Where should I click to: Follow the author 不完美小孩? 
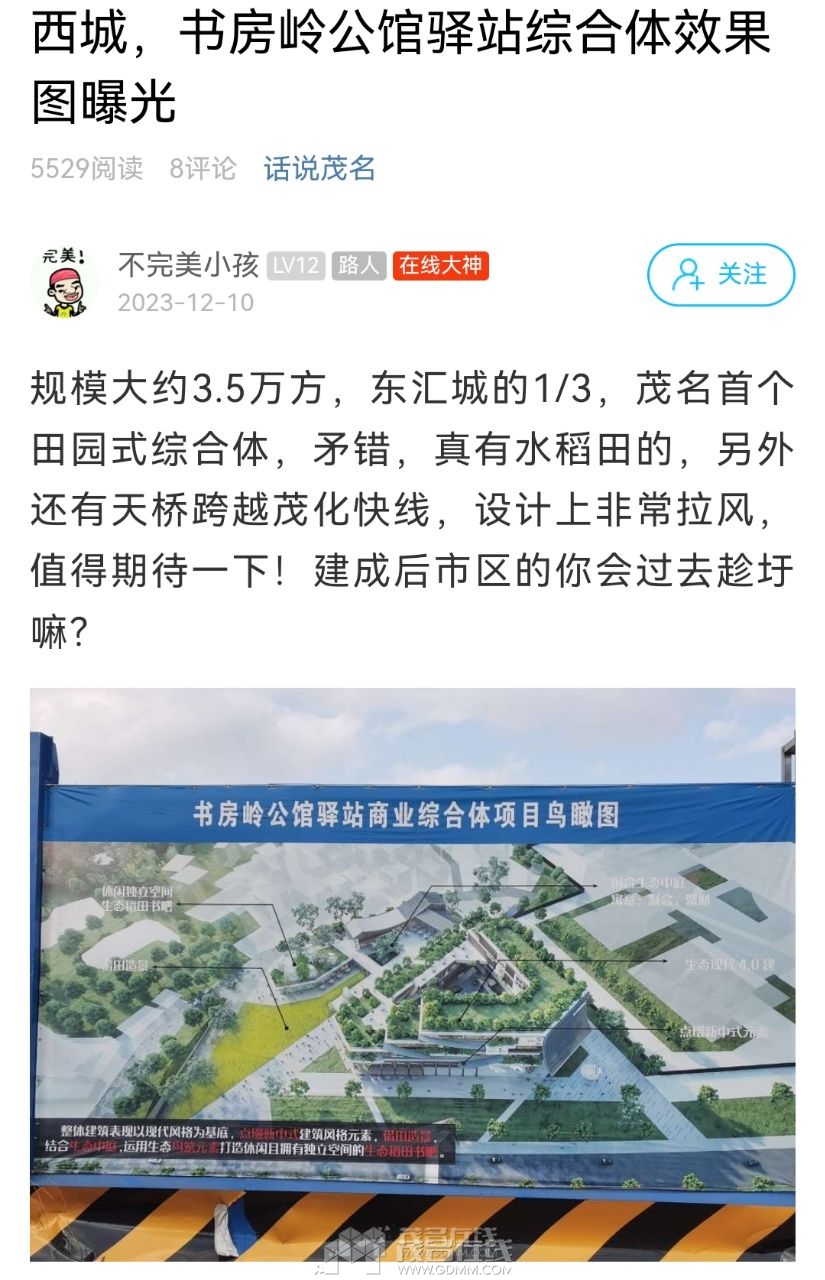[x=720, y=274]
